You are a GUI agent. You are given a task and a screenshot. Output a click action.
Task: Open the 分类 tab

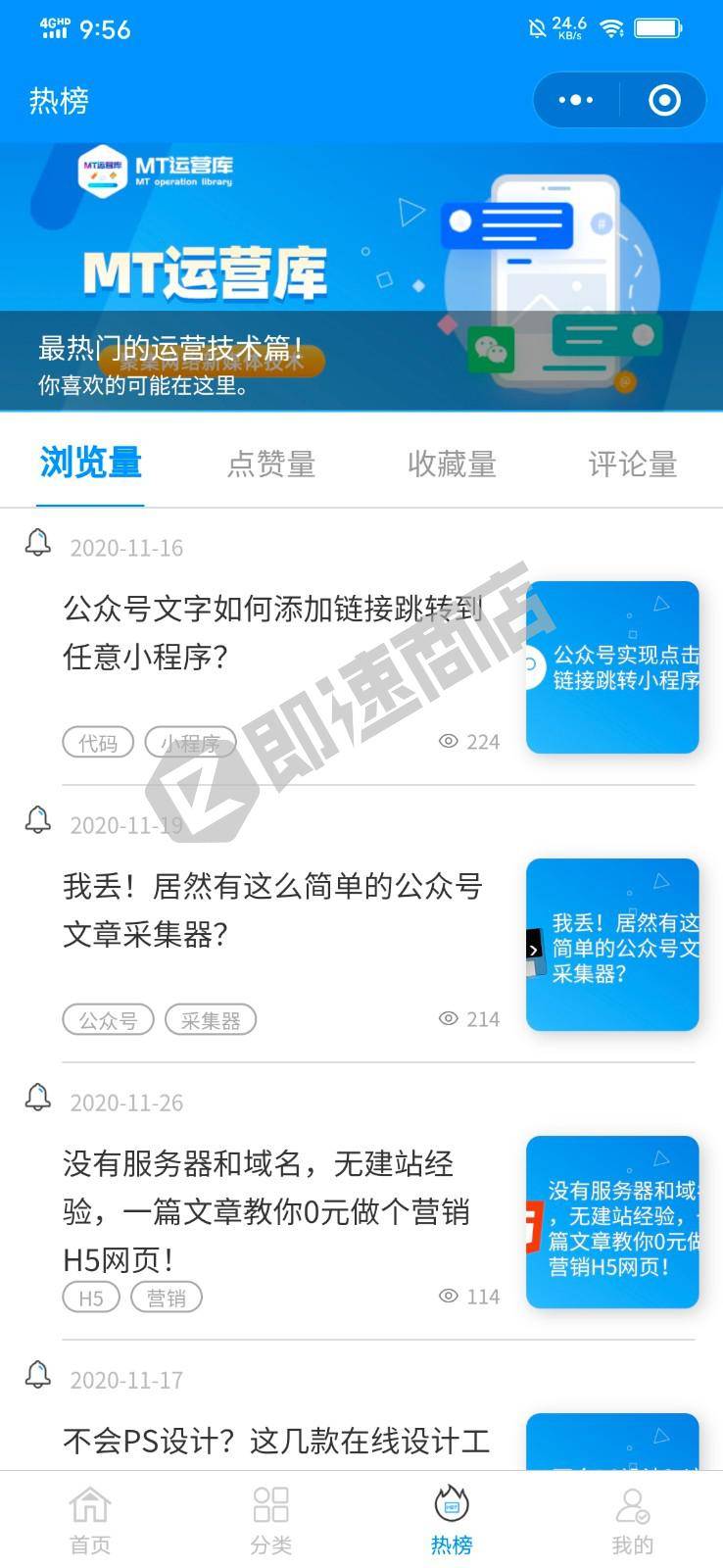[x=271, y=1520]
